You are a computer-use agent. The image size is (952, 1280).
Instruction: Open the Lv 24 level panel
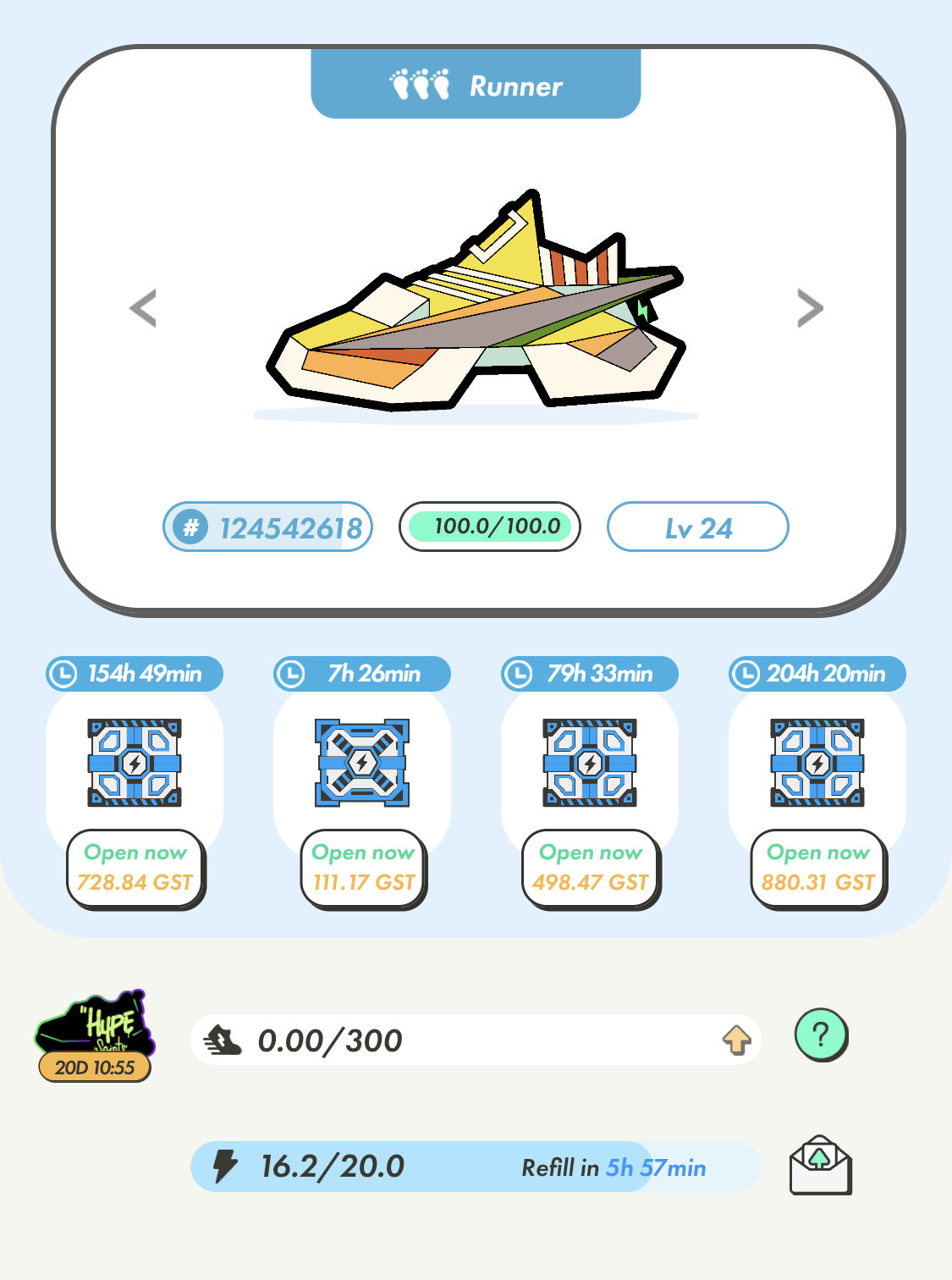[x=698, y=527]
